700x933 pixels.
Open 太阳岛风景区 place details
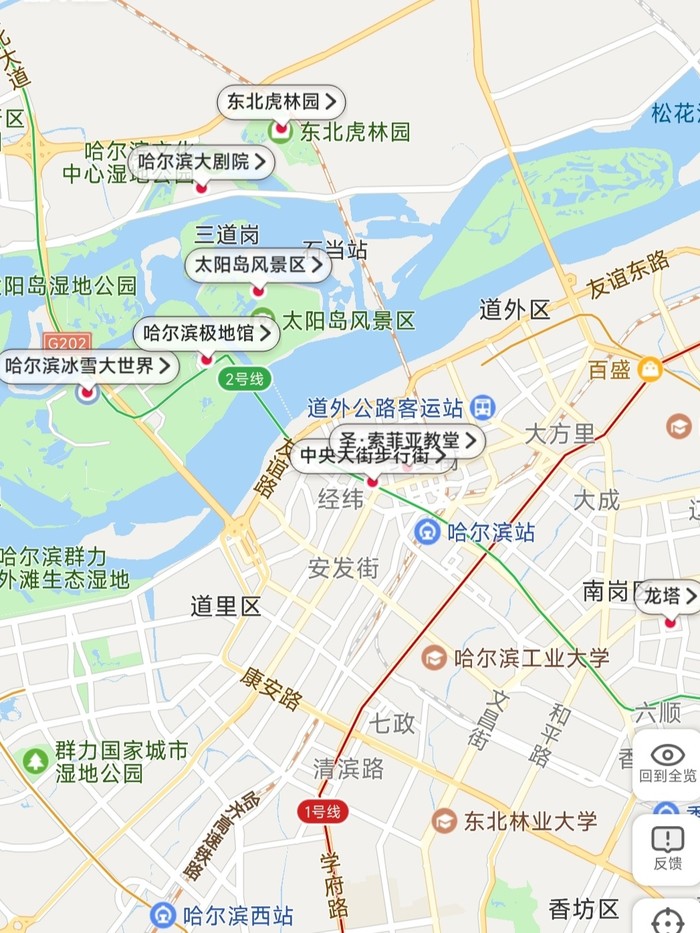(257, 265)
